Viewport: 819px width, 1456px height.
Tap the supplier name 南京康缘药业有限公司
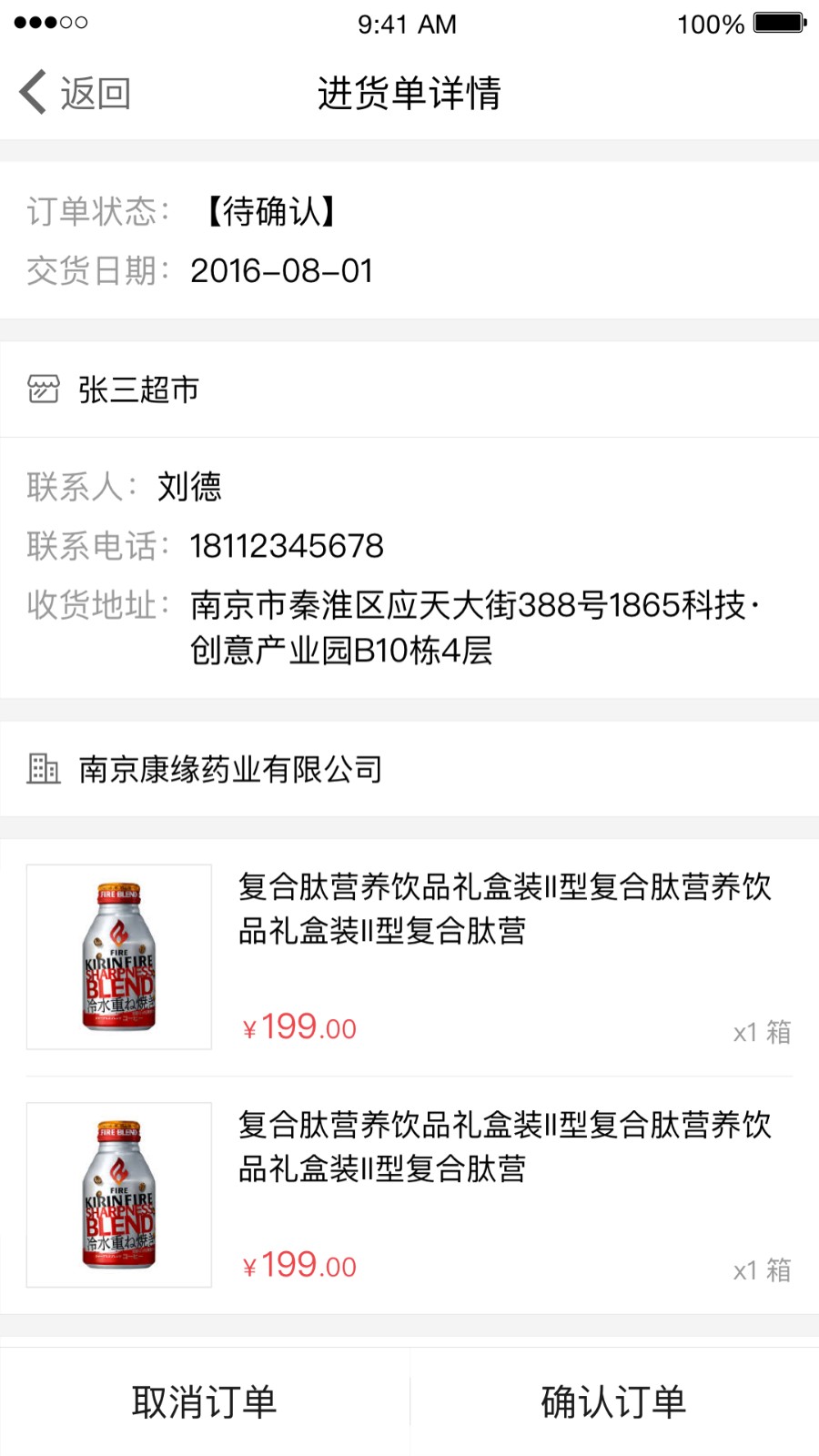click(x=227, y=769)
